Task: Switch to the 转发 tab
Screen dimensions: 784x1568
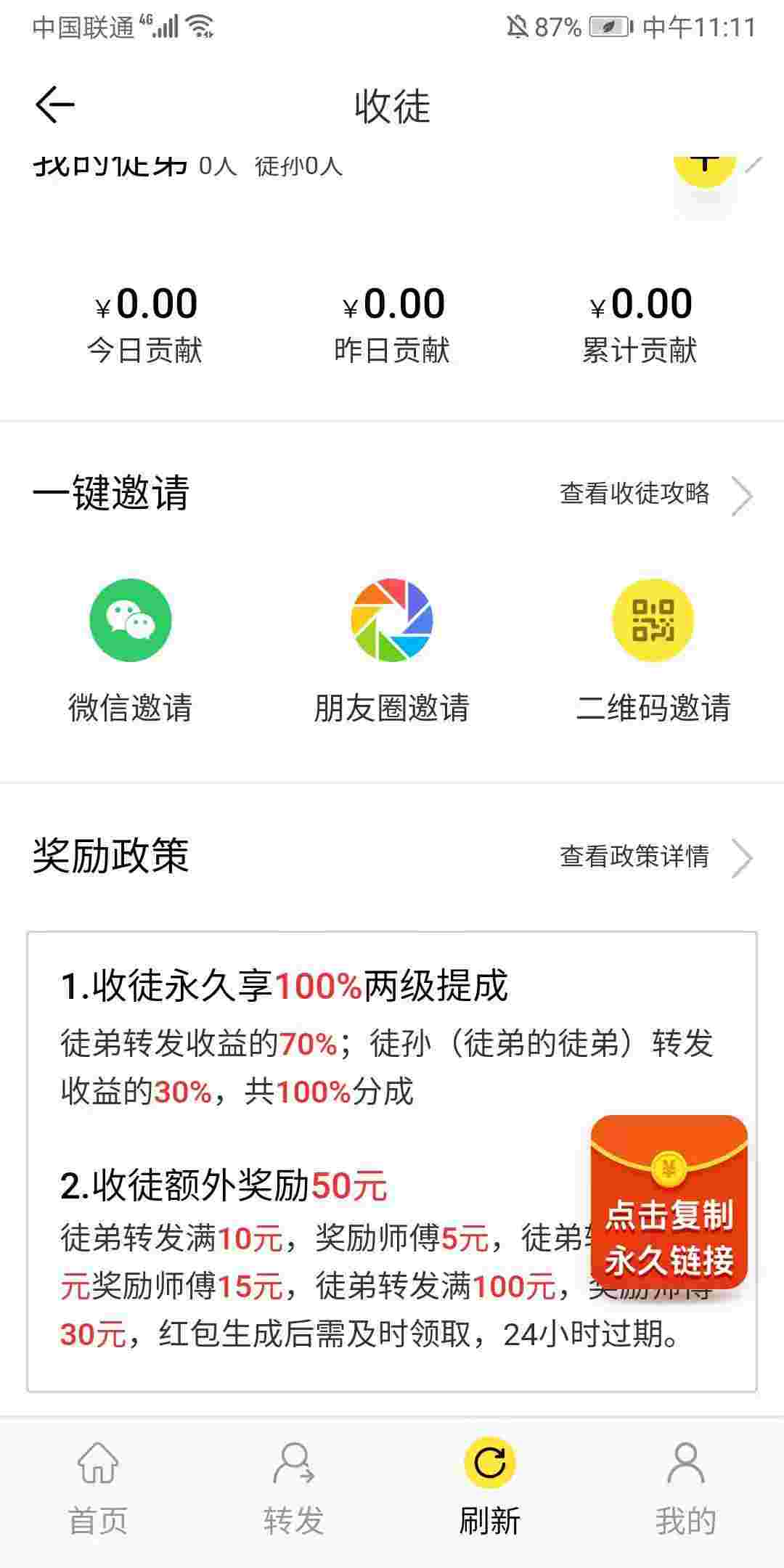Action: (294, 1490)
